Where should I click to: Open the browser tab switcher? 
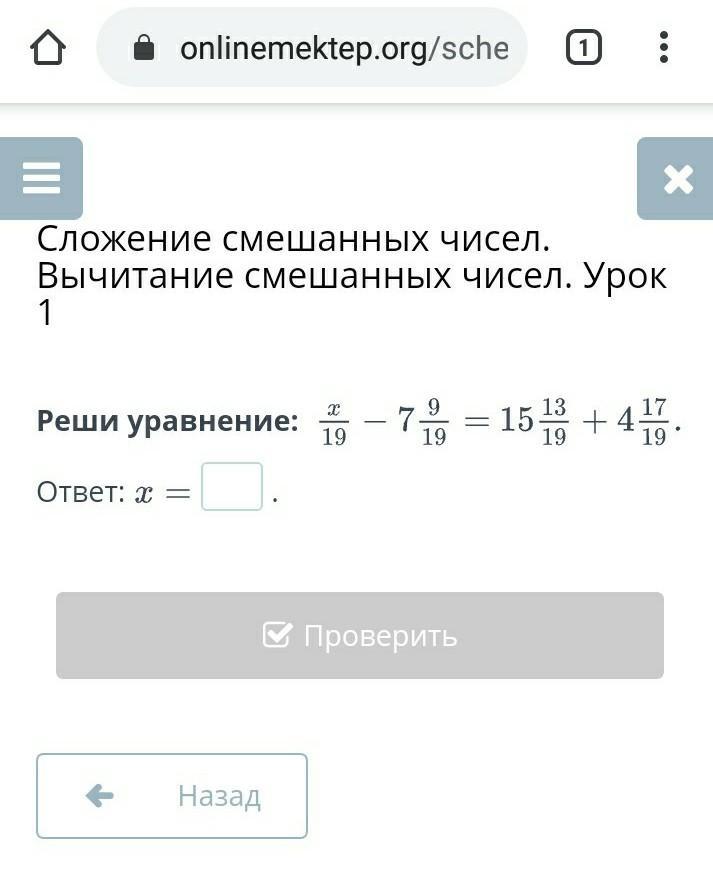pyautogui.click(x=584, y=48)
